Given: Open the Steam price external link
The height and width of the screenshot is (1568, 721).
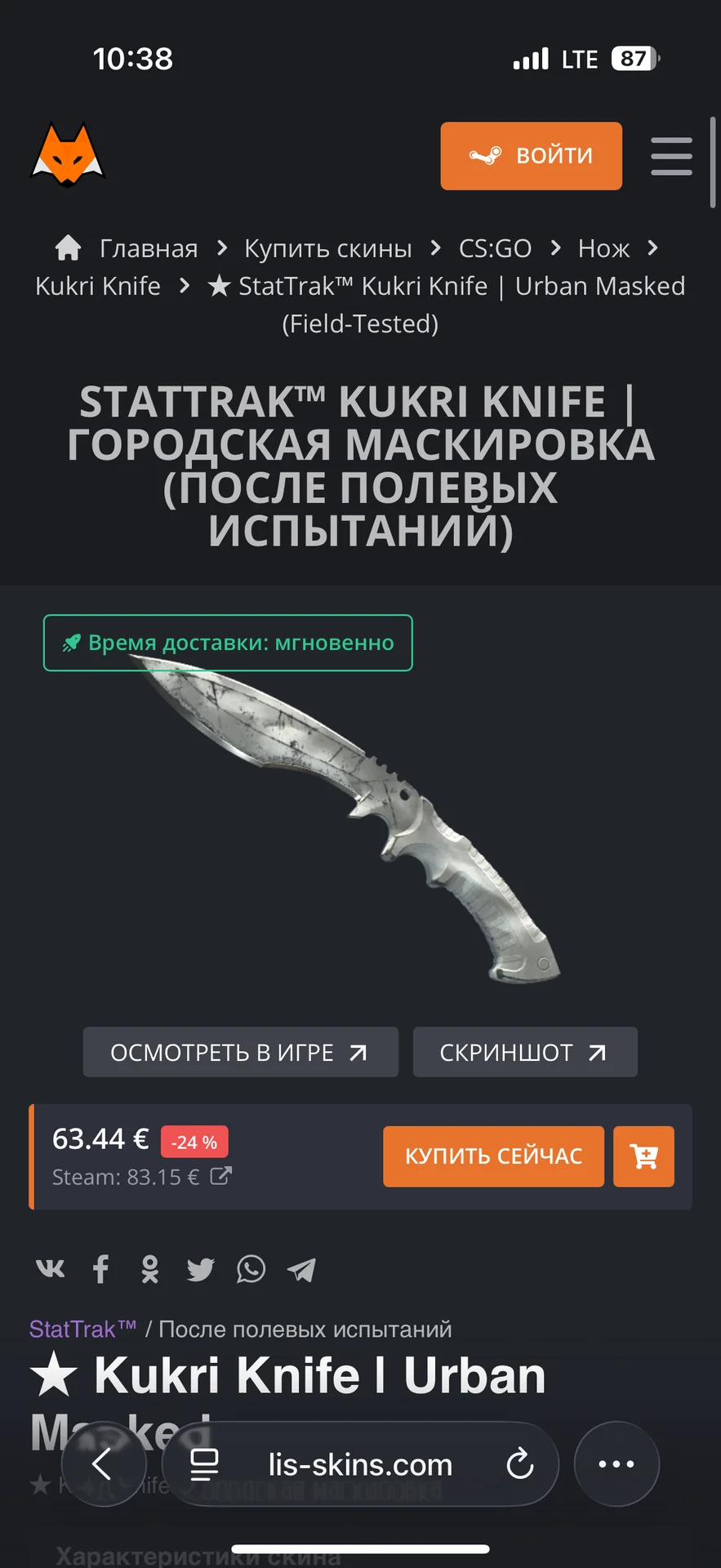Looking at the screenshot, I should (221, 1176).
